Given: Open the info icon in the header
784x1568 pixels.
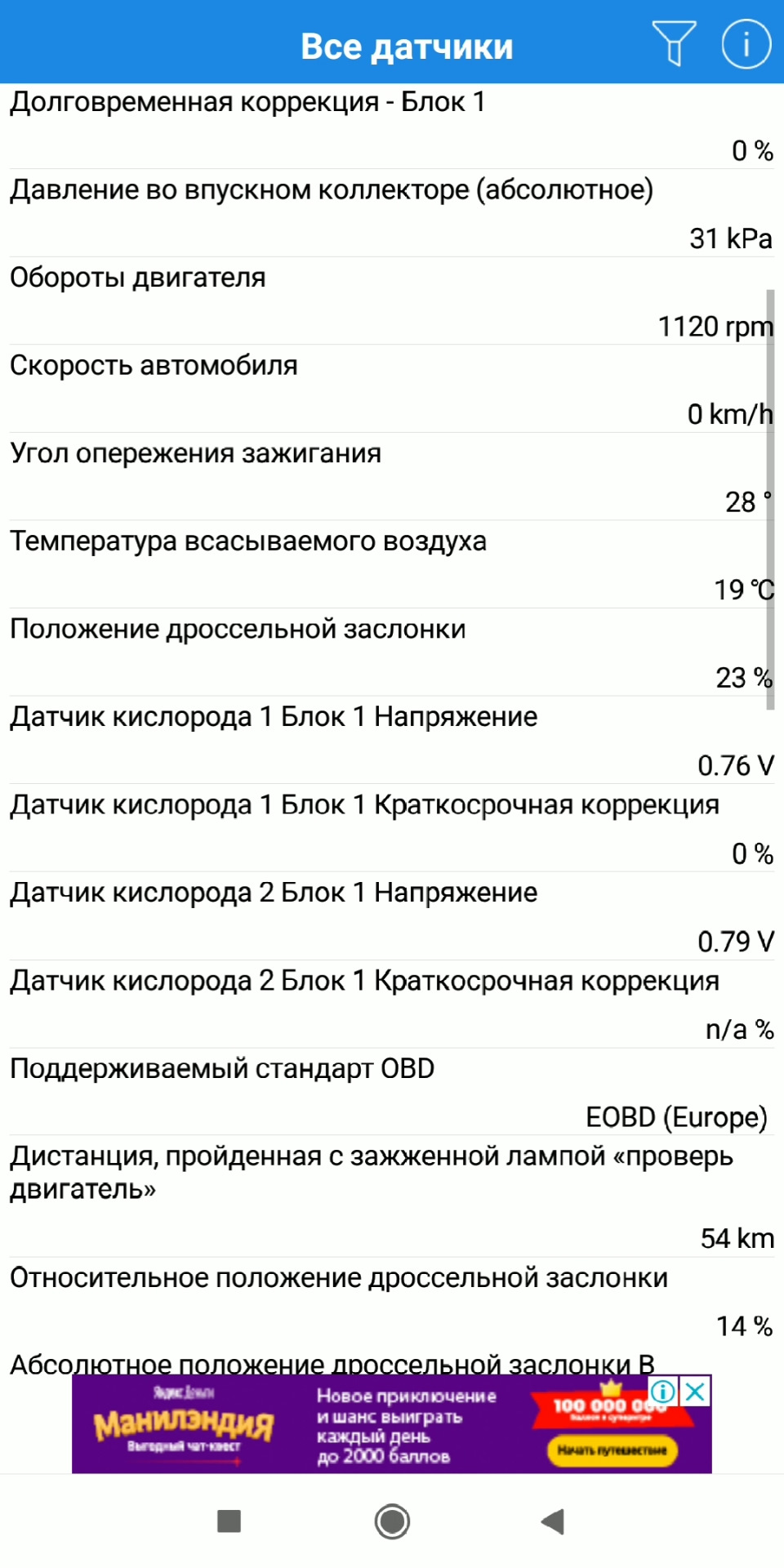Looking at the screenshot, I should click(x=746, y=43).
